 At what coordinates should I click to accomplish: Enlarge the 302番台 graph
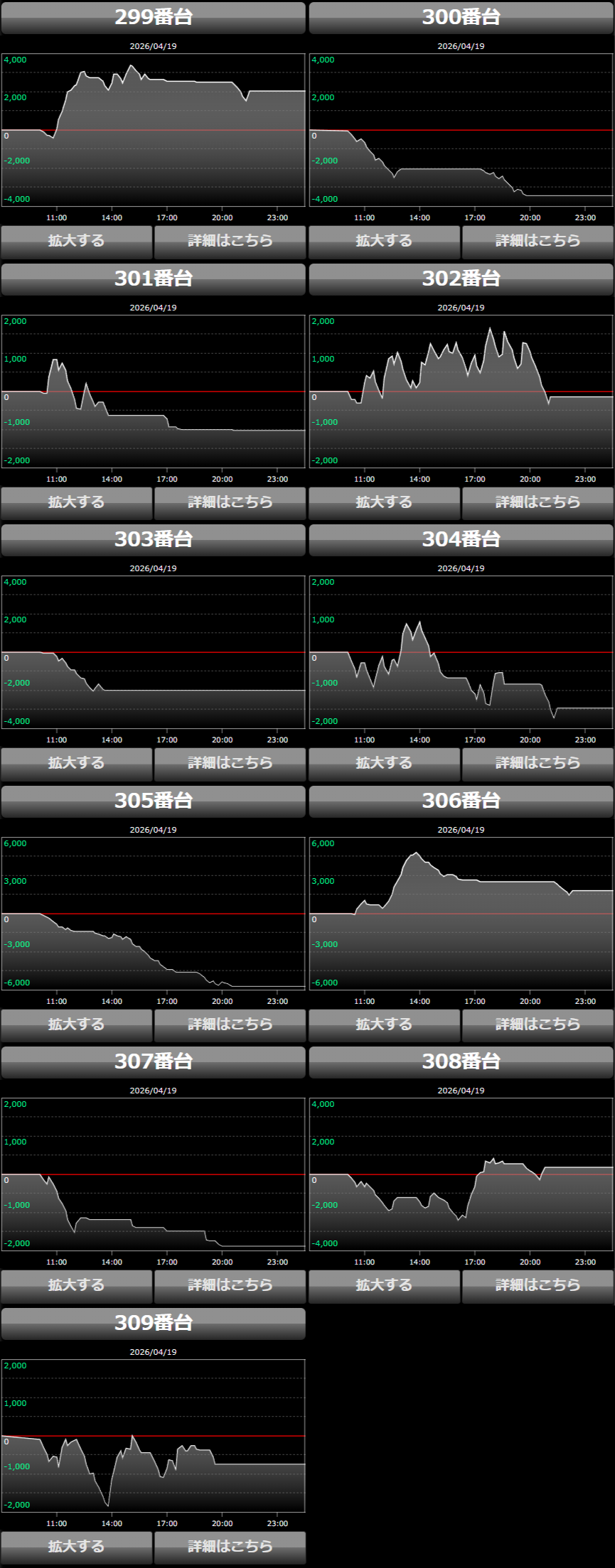384,502
